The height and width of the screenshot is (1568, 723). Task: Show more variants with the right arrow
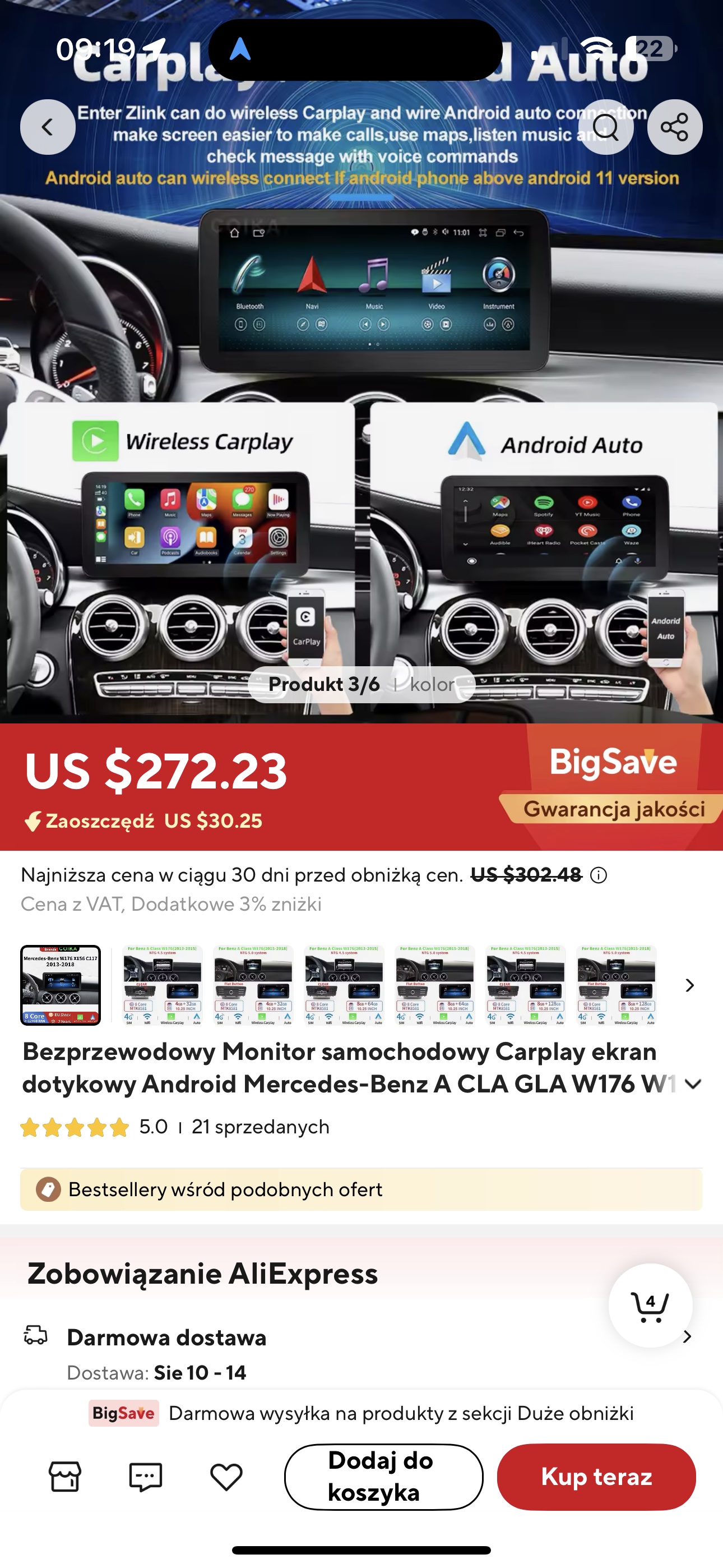click(x=689, y=985)
